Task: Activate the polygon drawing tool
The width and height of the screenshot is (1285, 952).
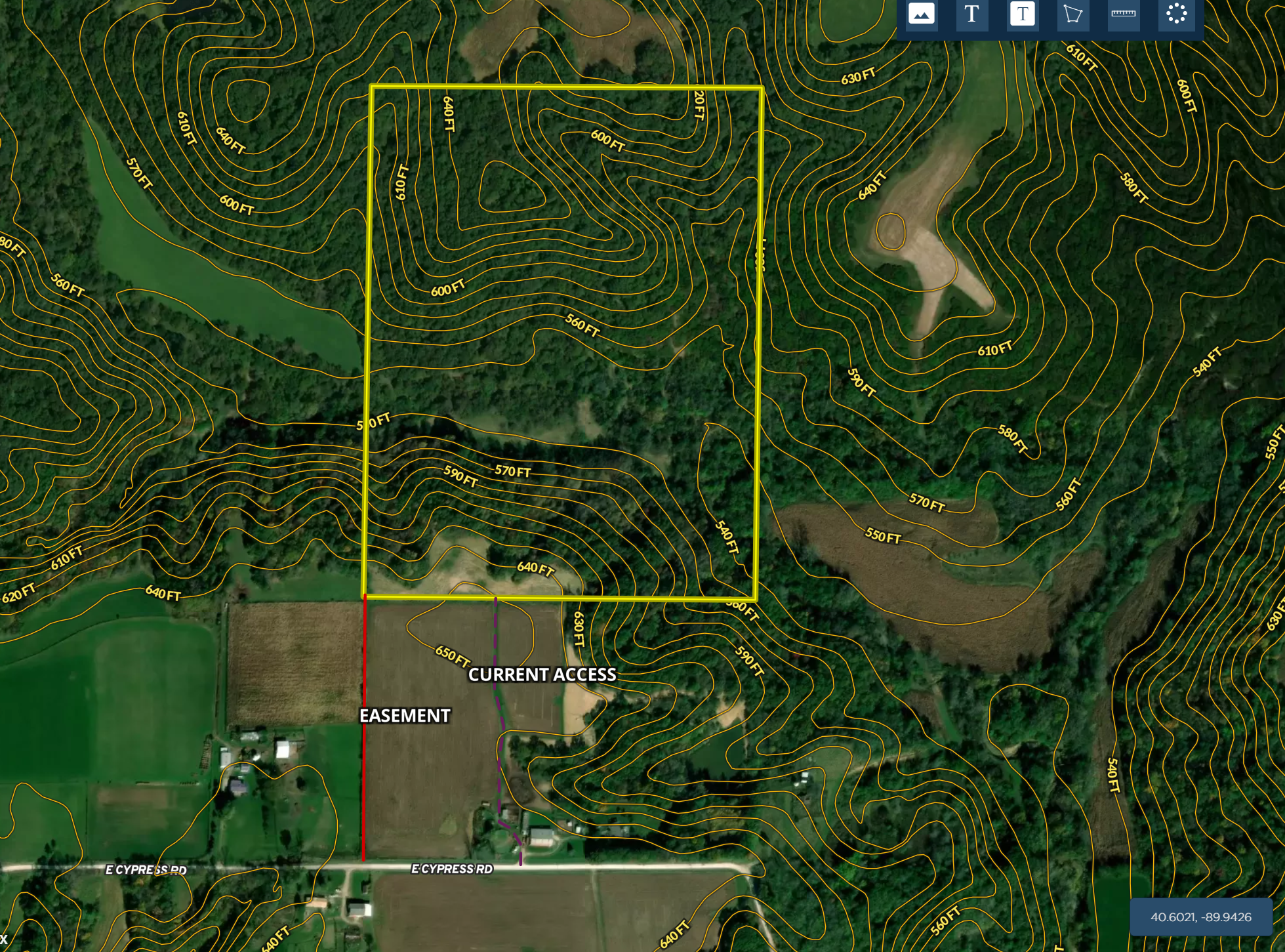Action: 1072,14
